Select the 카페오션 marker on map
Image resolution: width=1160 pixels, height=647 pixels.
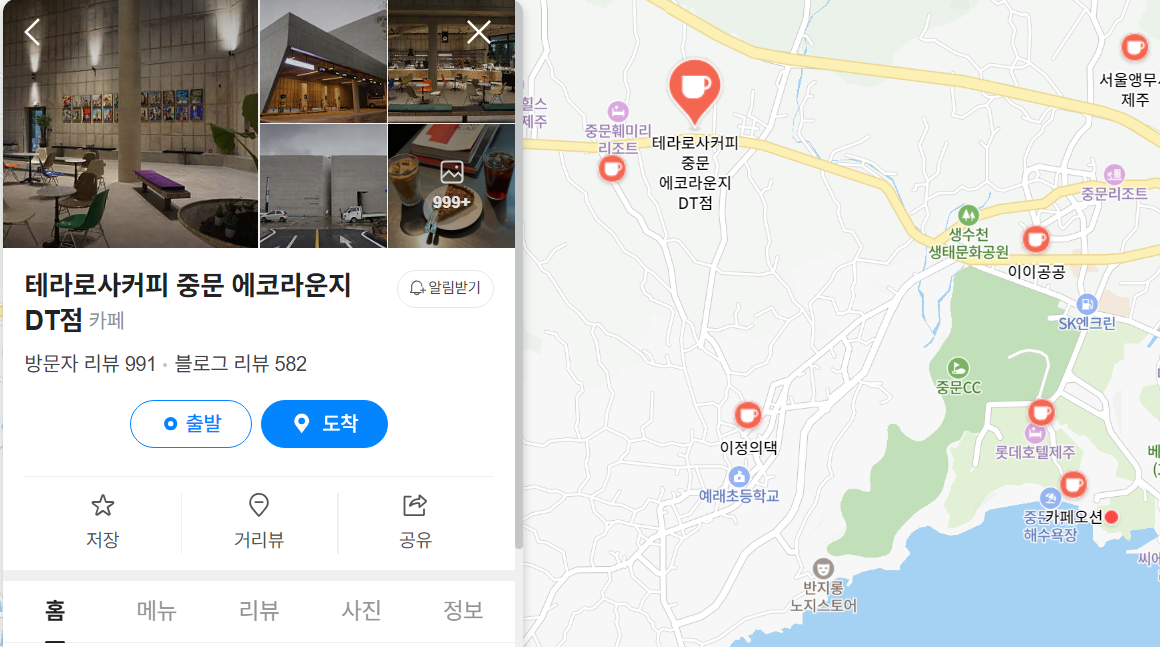coord(1073,485)
